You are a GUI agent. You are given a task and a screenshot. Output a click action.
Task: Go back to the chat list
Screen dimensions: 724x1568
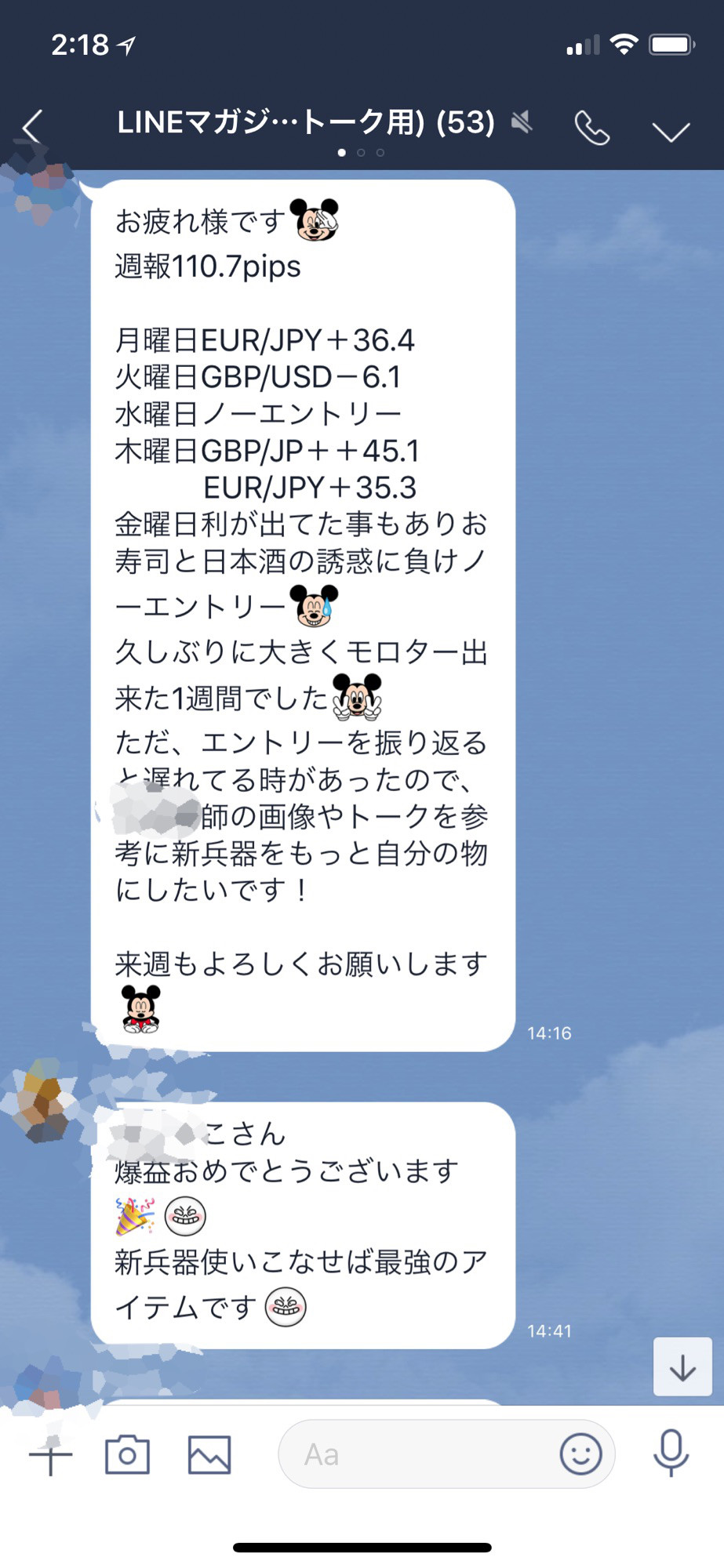[x=33, y=126]
